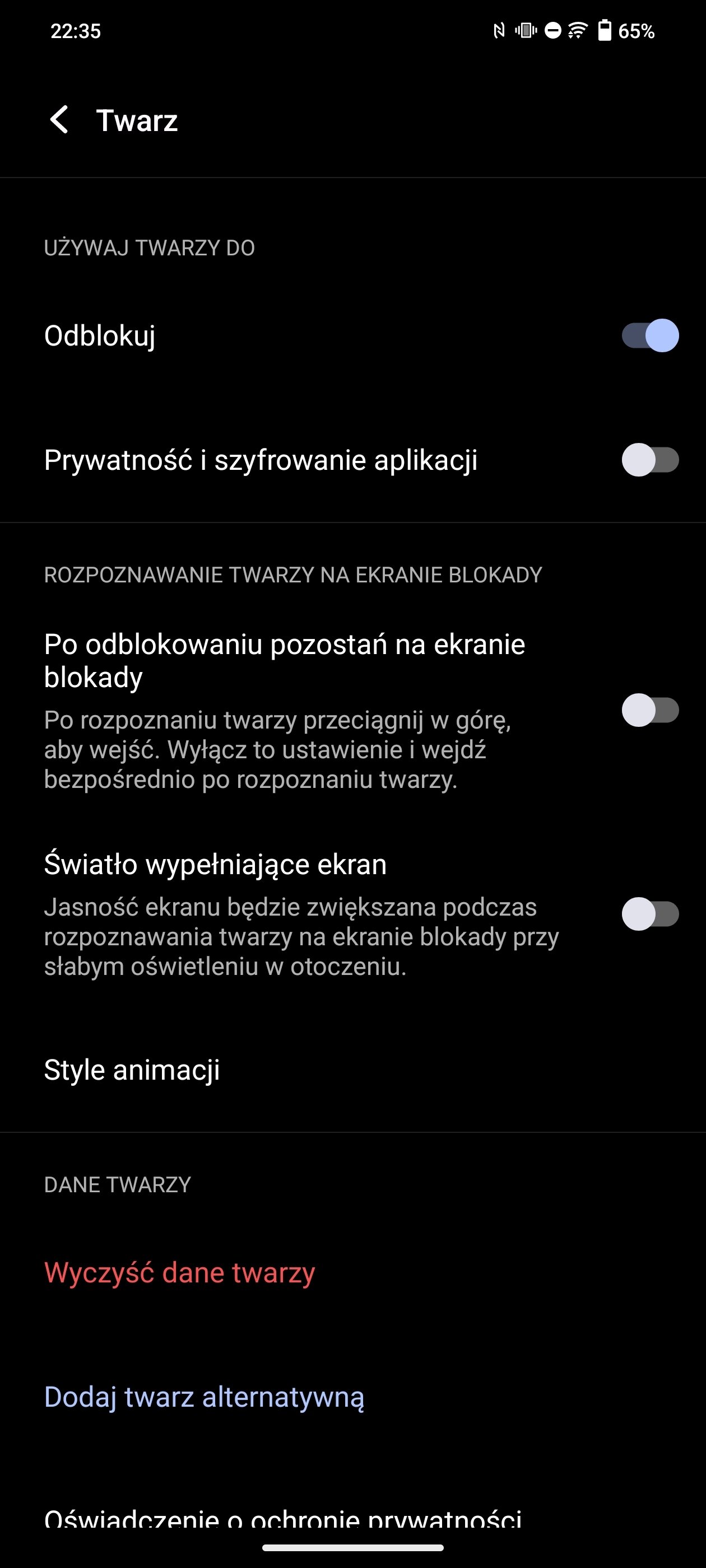Image resolution: width=706 pixels, height=1568 pixels.
Task: Enable Prywatność i szyfrowanie aplikacji
Action: (x=649, y=460)
